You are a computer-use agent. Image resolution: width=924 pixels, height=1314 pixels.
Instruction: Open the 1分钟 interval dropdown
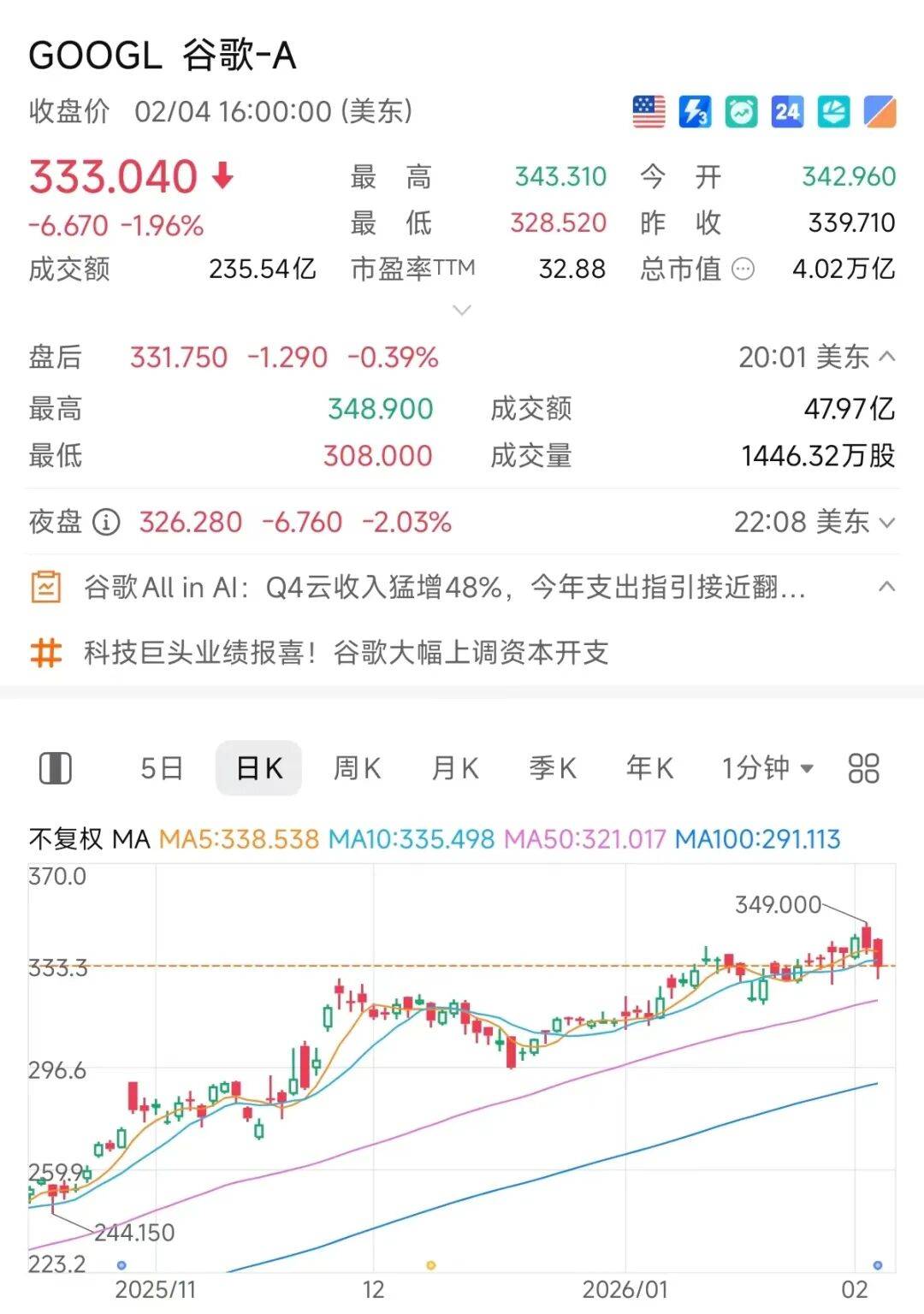click(x=767, y=768)
